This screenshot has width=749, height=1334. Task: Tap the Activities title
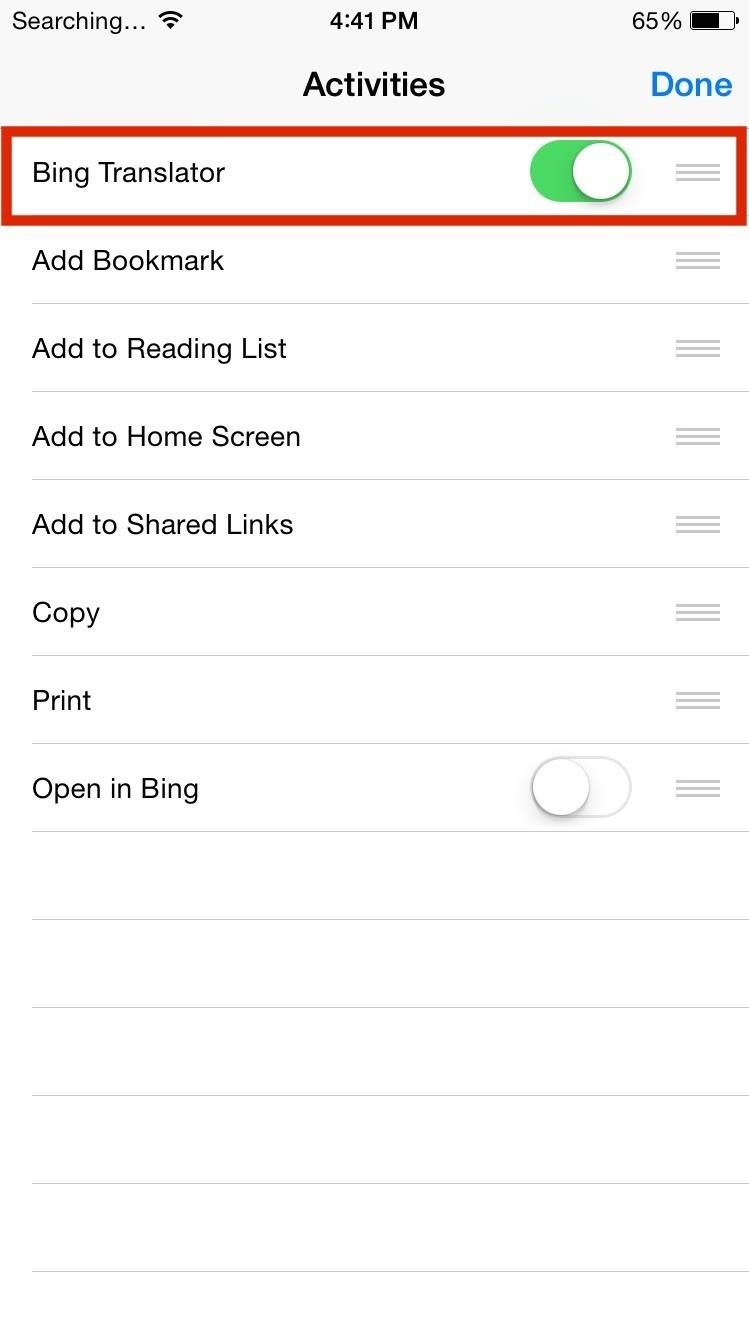tap(374, 84)
